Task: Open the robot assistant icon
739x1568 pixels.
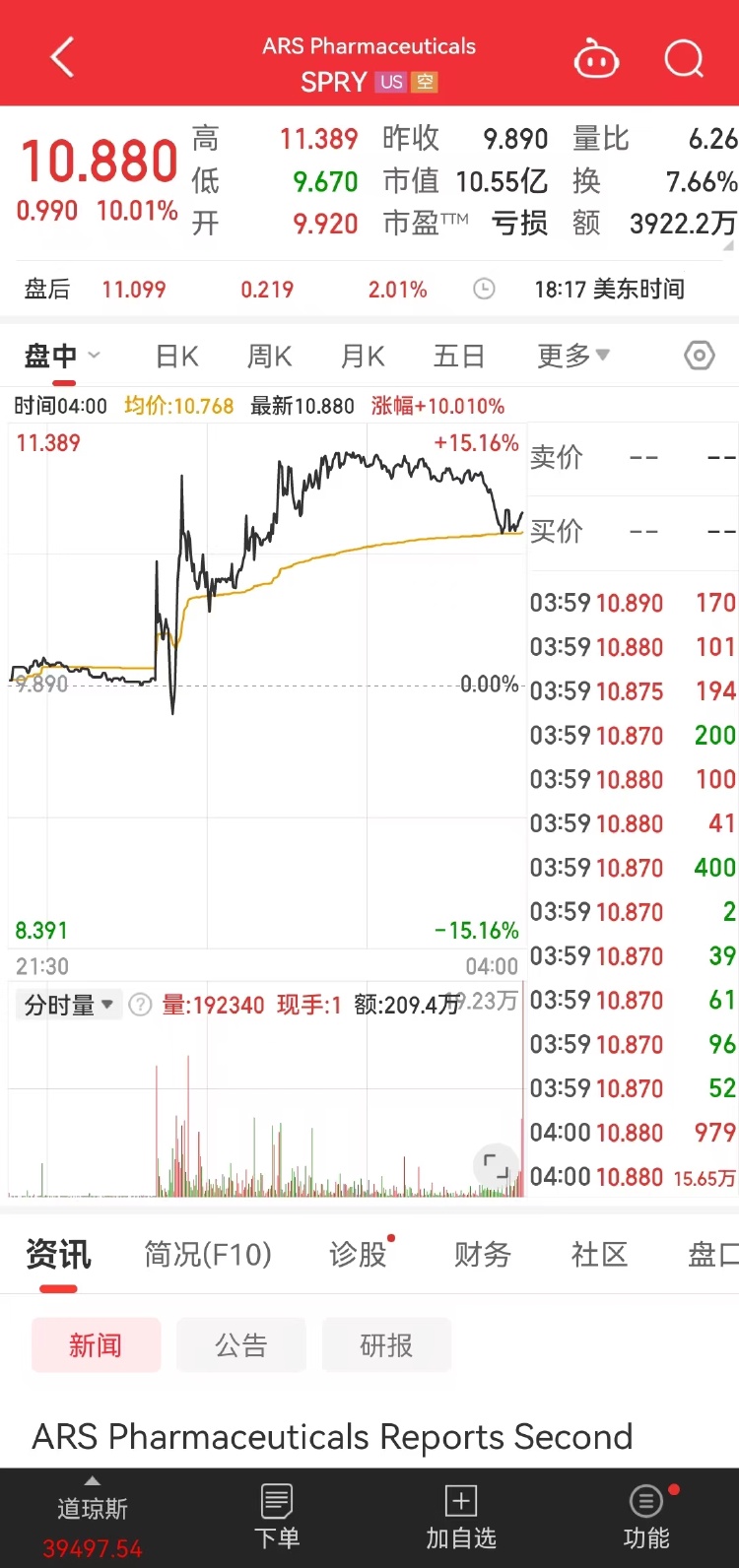Action: (596, 58)
